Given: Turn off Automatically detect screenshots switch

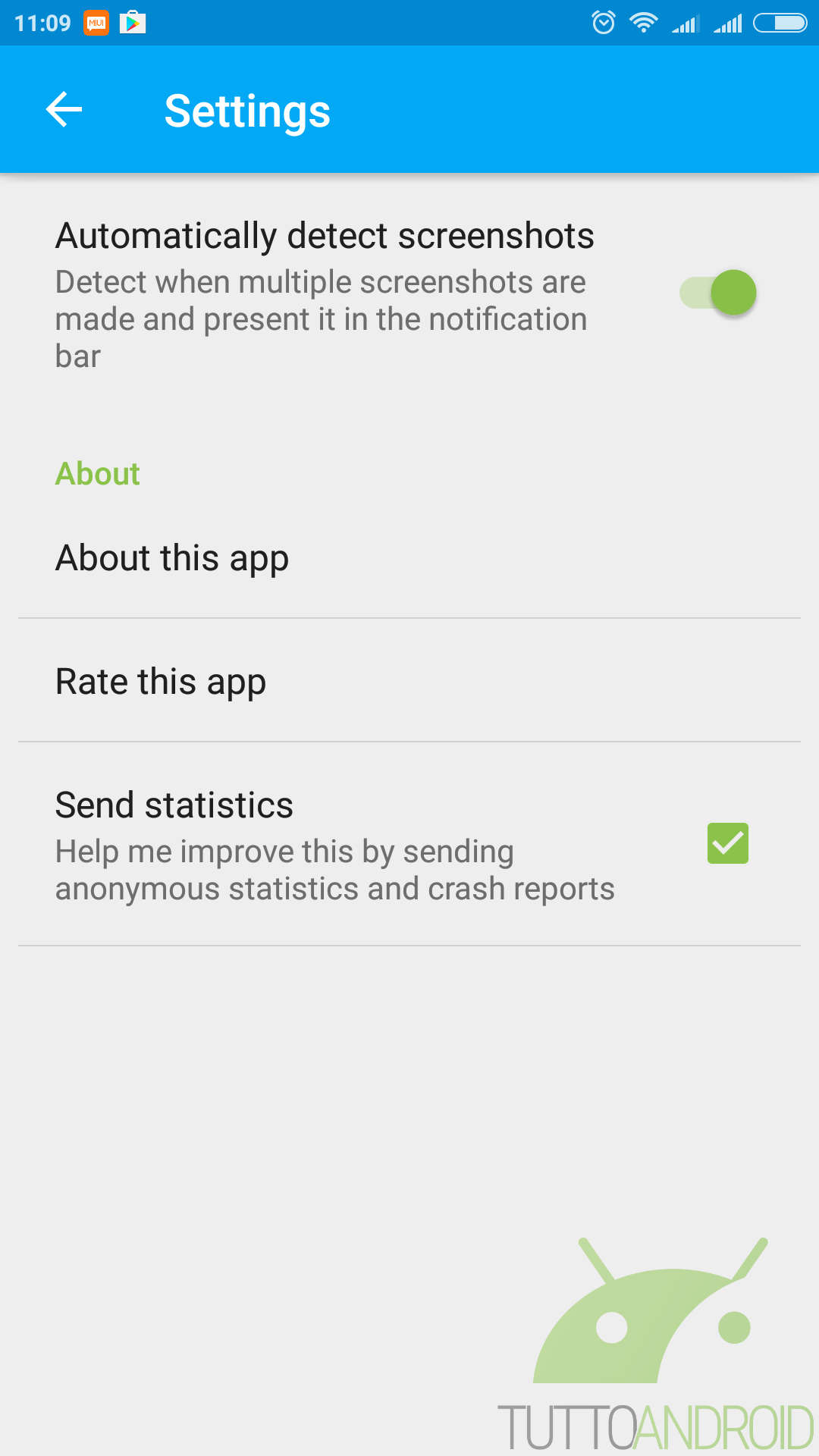Looking at the screenshot, I should 718,293.
